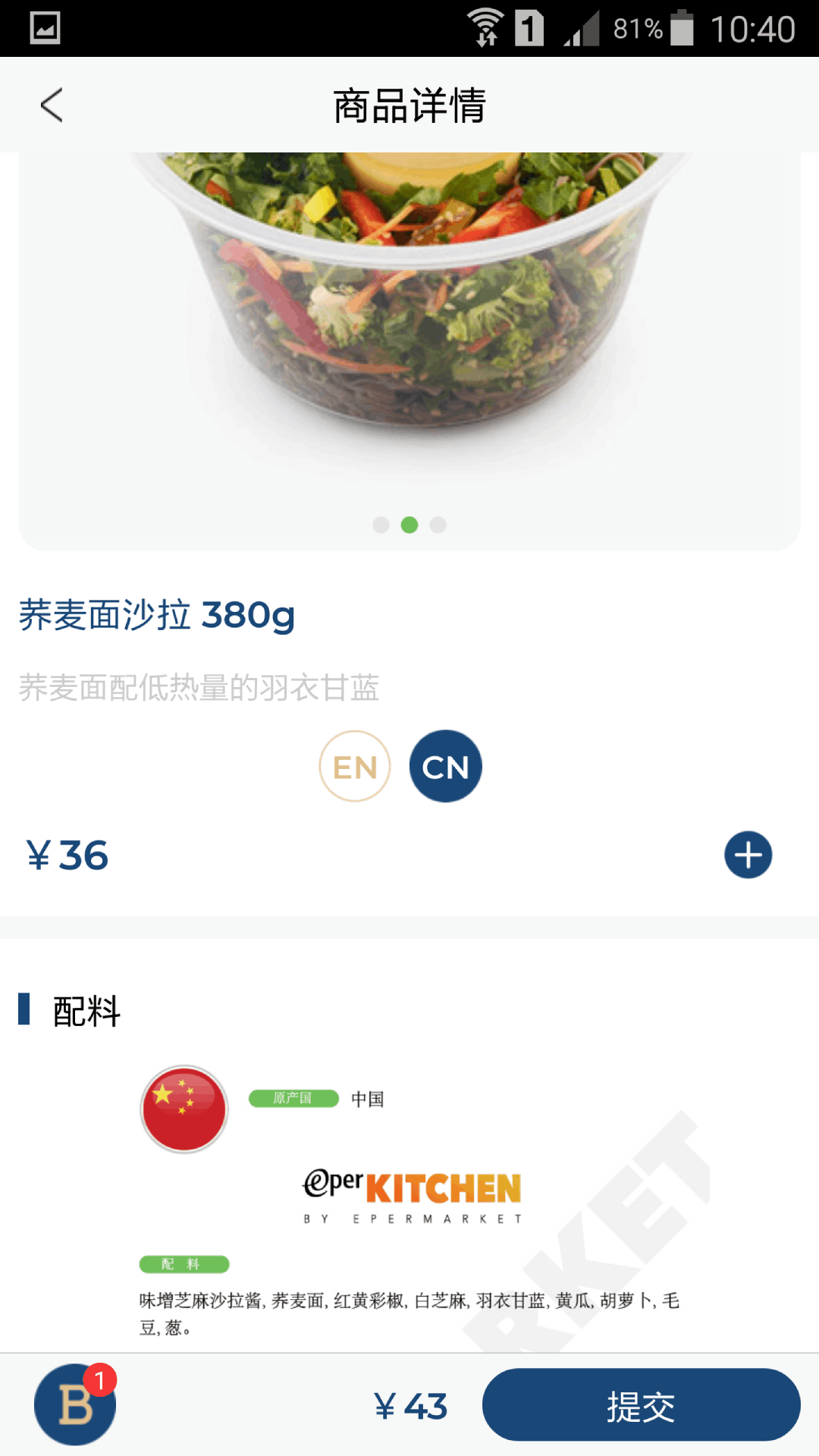This screenshot has width=819, height=1456.
Task: Tap the active middle carousel dot
Action: [409, 525]
